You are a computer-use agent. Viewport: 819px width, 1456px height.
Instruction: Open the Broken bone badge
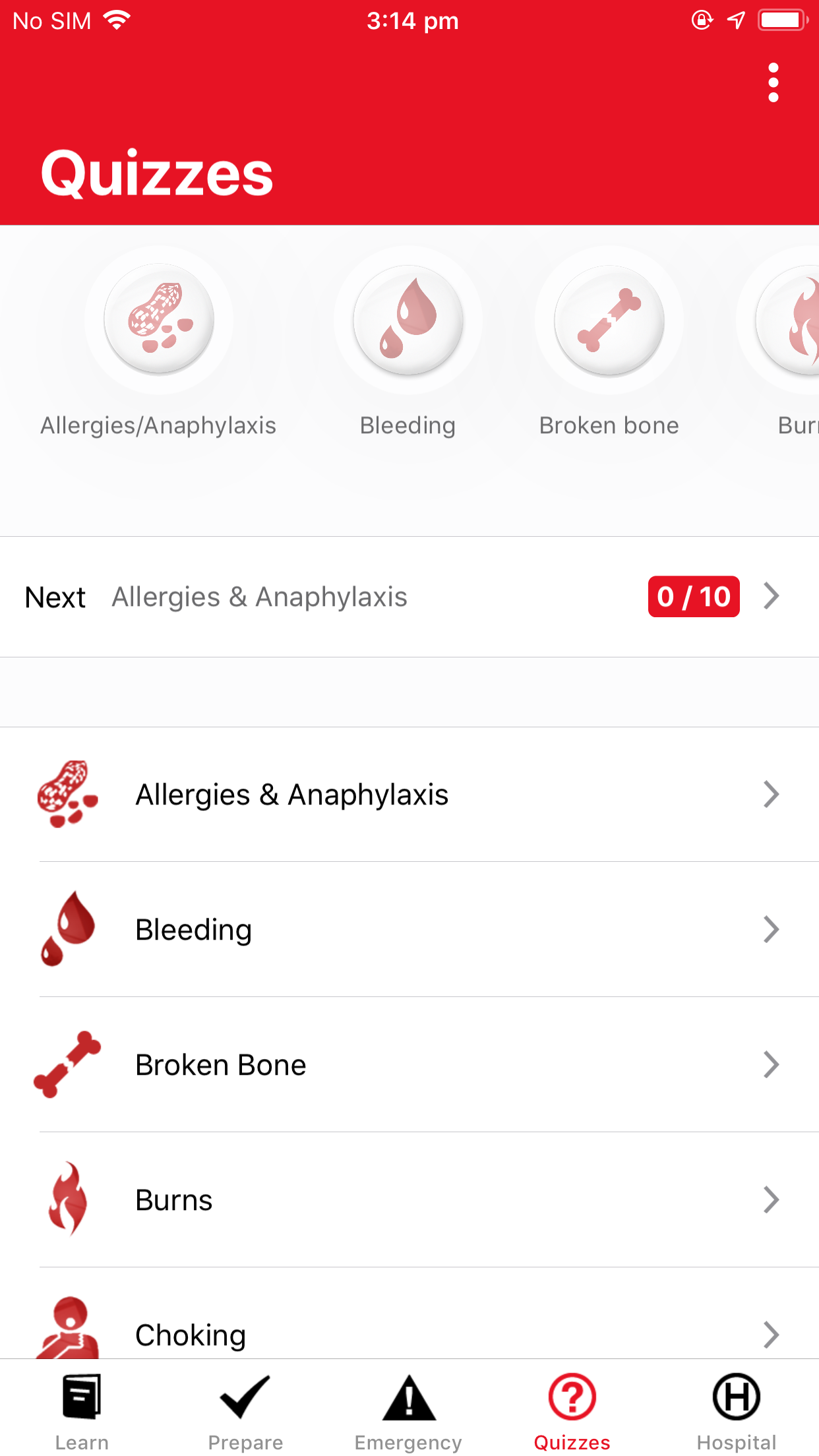[609, 320]
